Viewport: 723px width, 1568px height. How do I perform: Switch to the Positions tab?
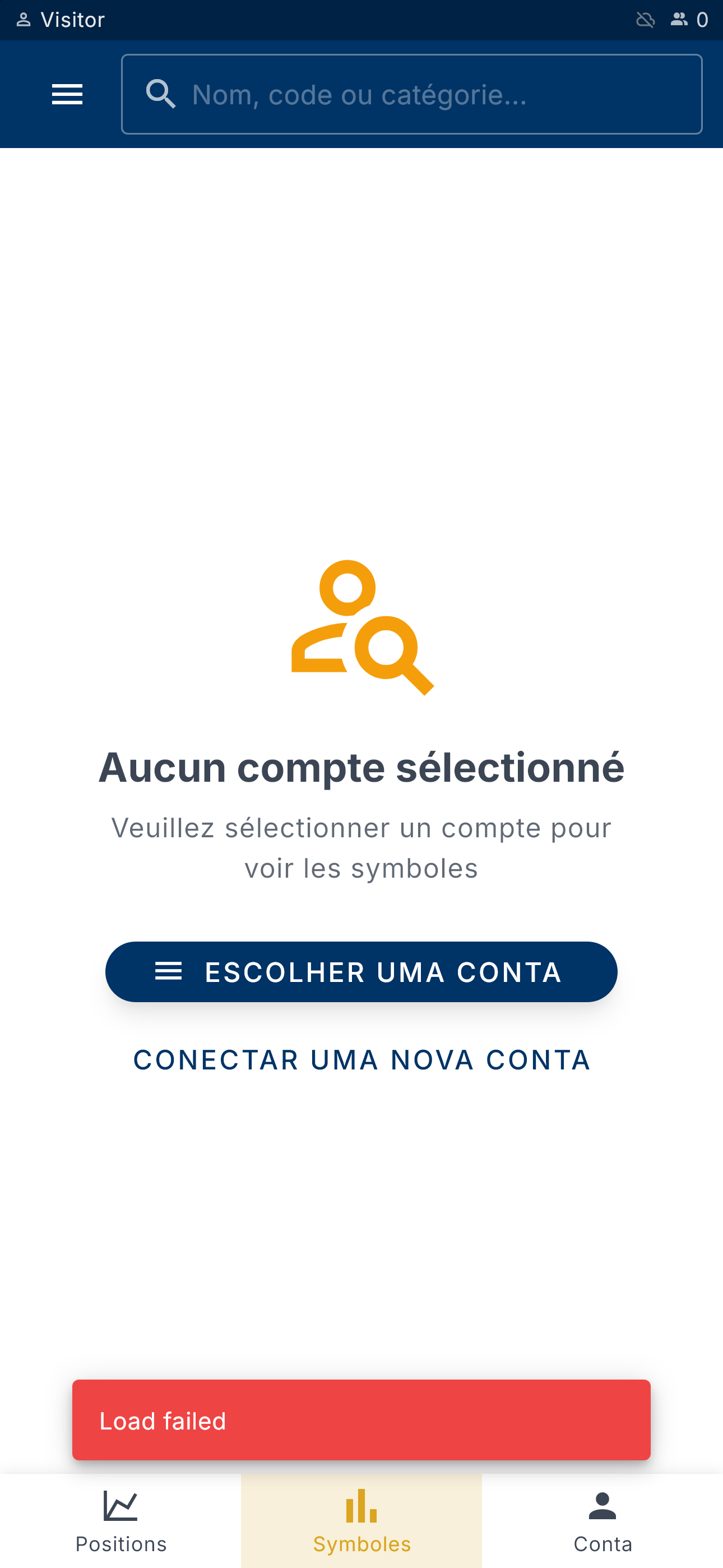(121, 1520)
